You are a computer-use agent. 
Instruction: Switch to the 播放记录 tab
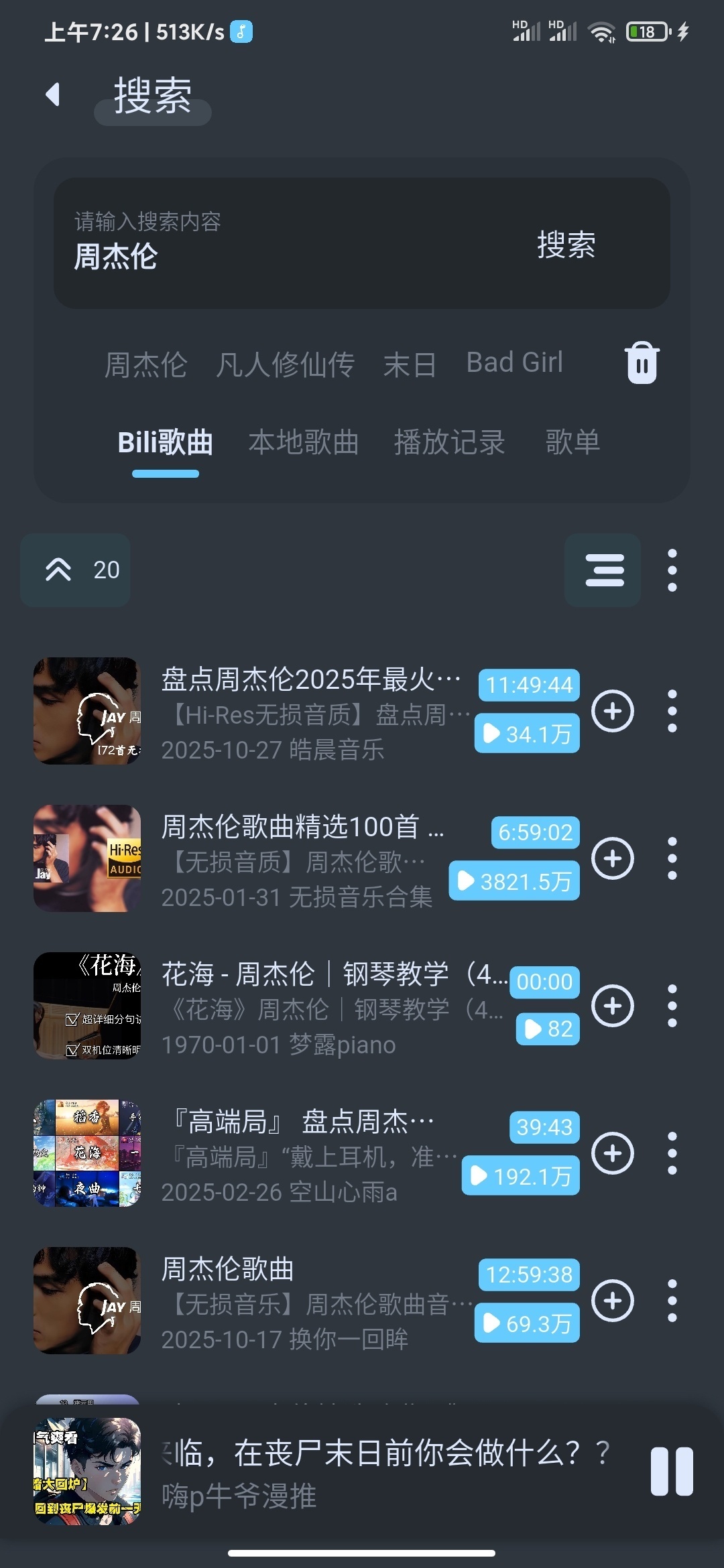point(449,442)
